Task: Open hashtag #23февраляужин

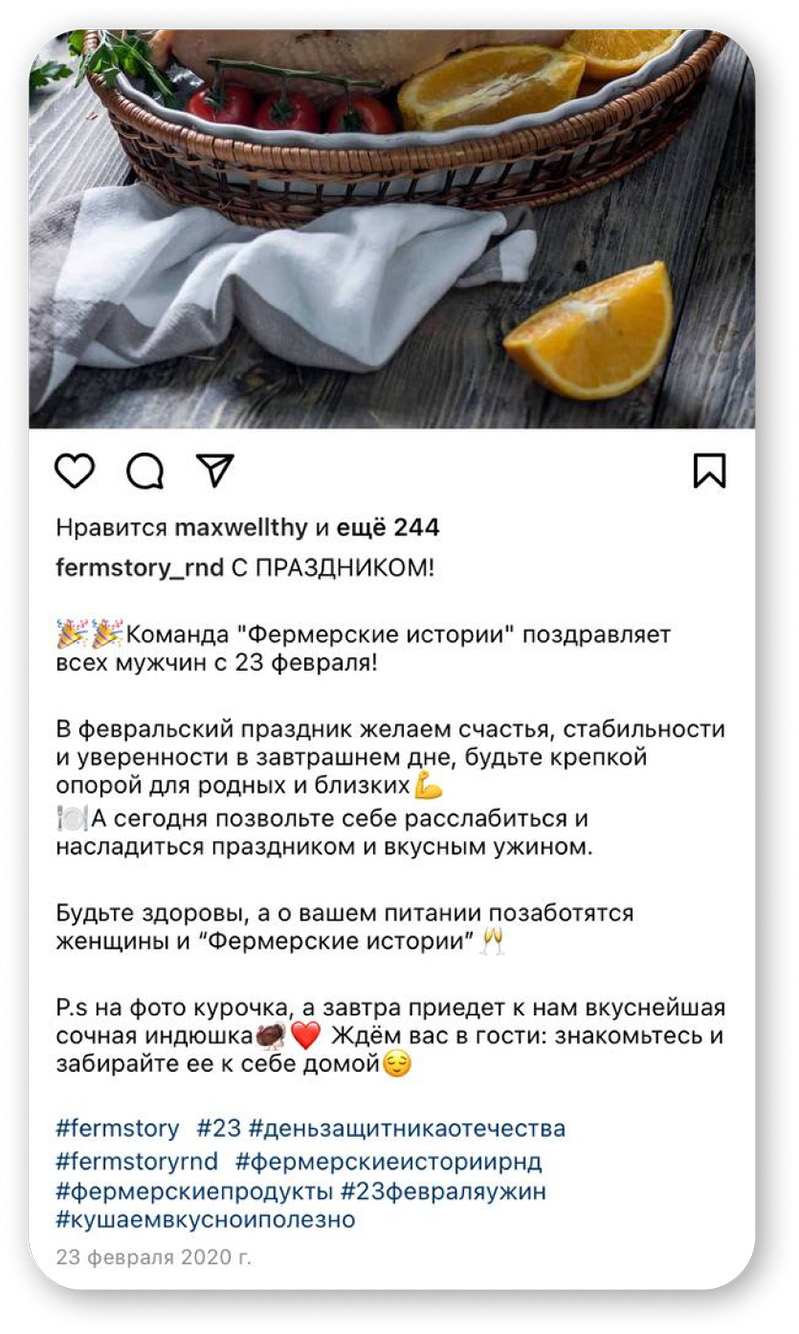Action: 443,1192
